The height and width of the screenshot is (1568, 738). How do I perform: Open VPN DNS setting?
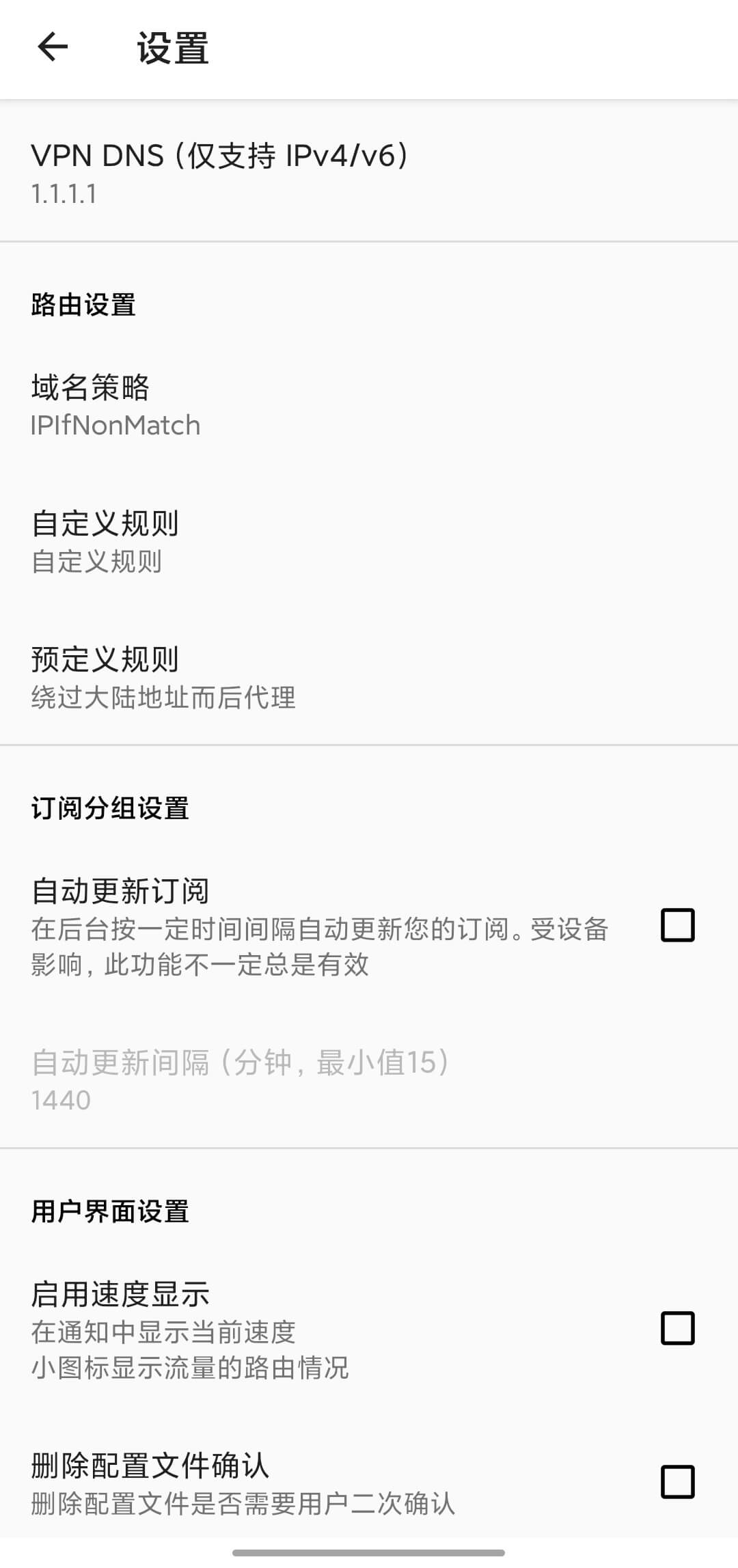tap(369, 173)
